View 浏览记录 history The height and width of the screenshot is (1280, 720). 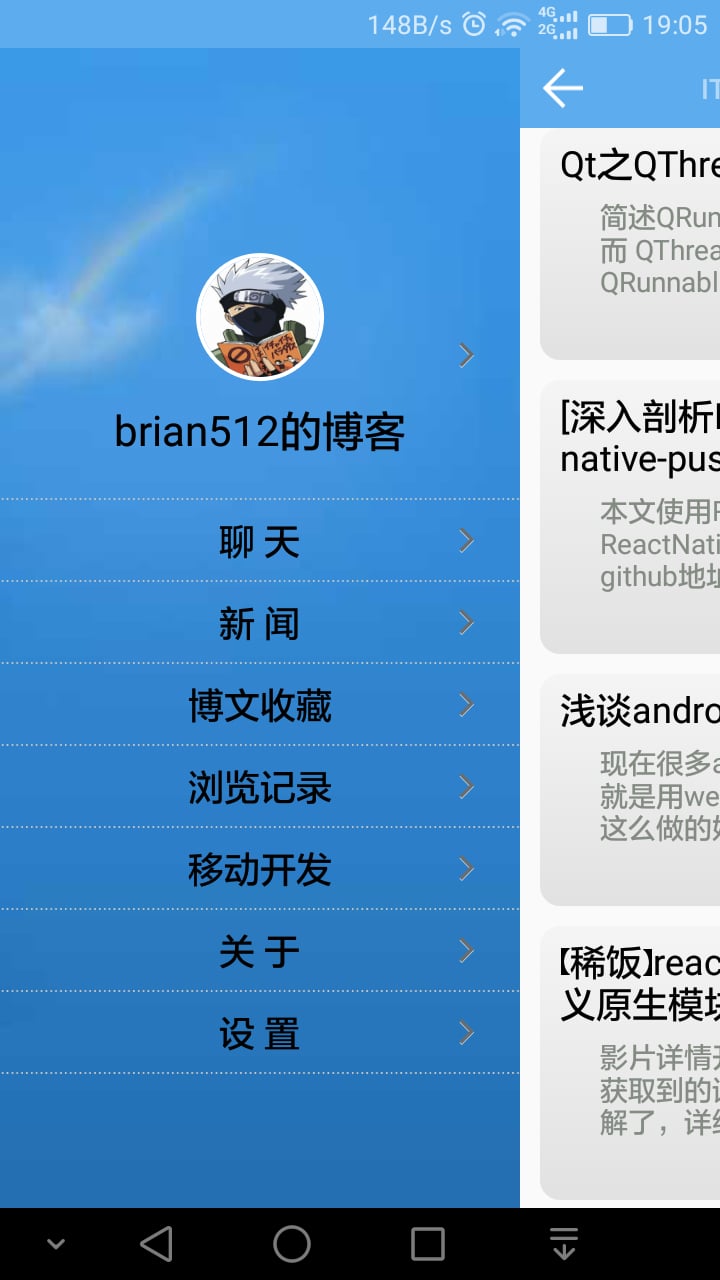[x=260, y=788]
